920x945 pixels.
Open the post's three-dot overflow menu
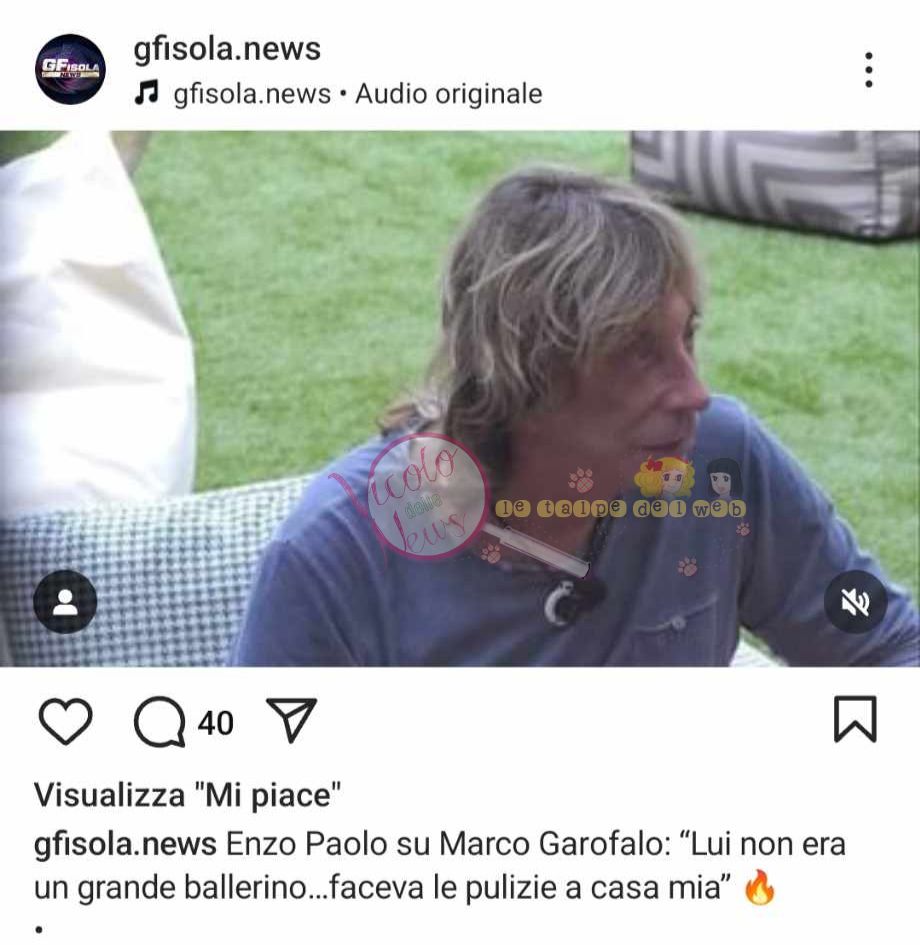tap(868, 70)
